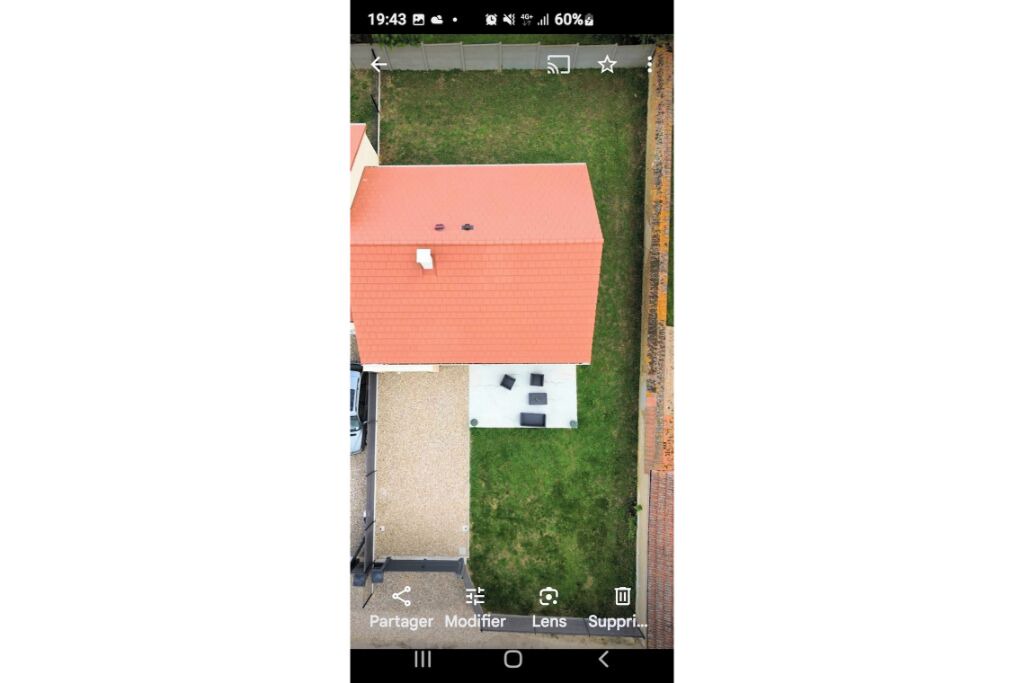Share the photo via Partager
1024x683 pixels.
click(401, 606)
